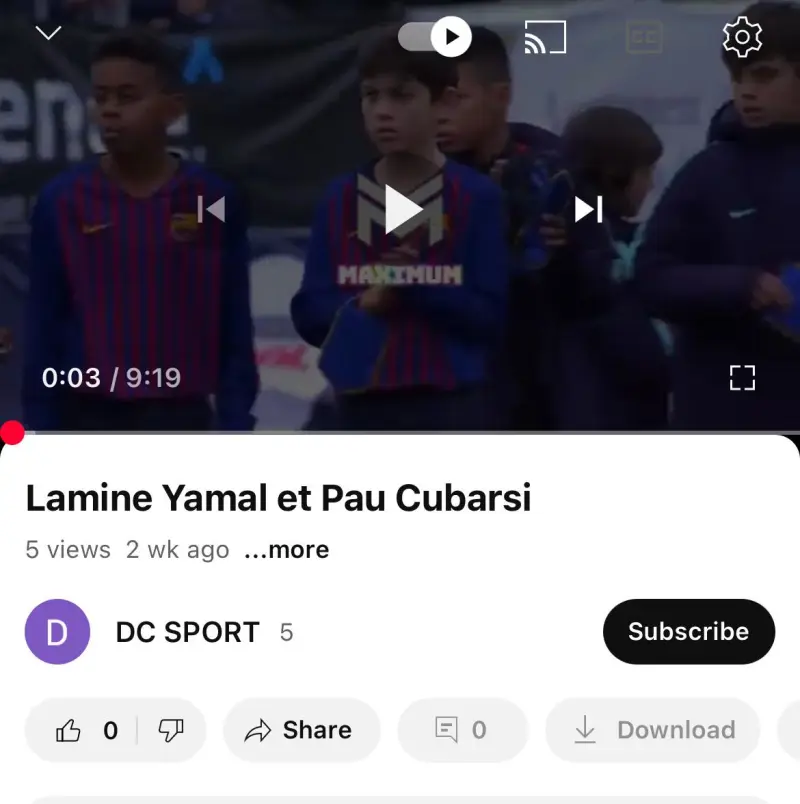Subscribe to DC SPORT
Image resolution: width=800 pixels, height=804 pixels.
tap(688, 631)
